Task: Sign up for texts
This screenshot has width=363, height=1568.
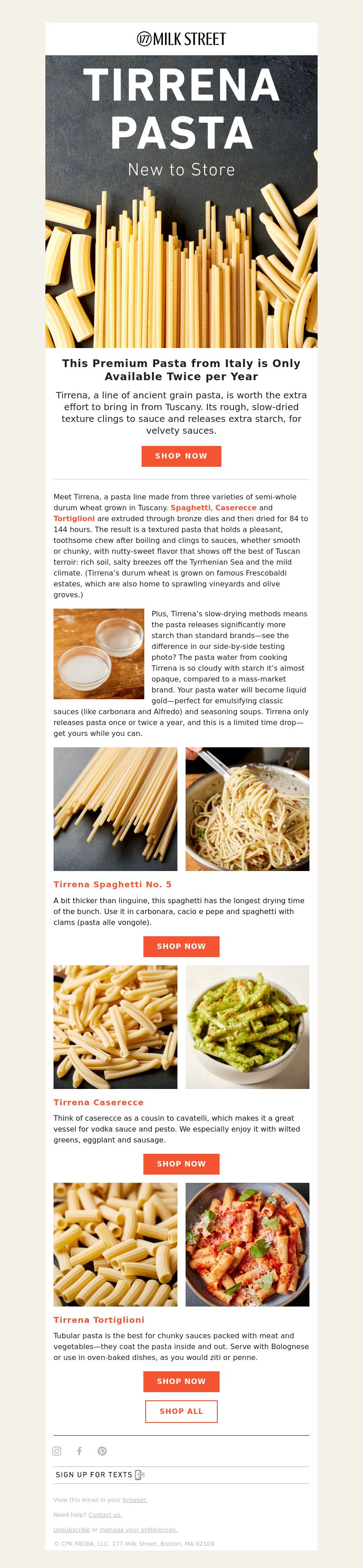Action: pos(99,1475)
